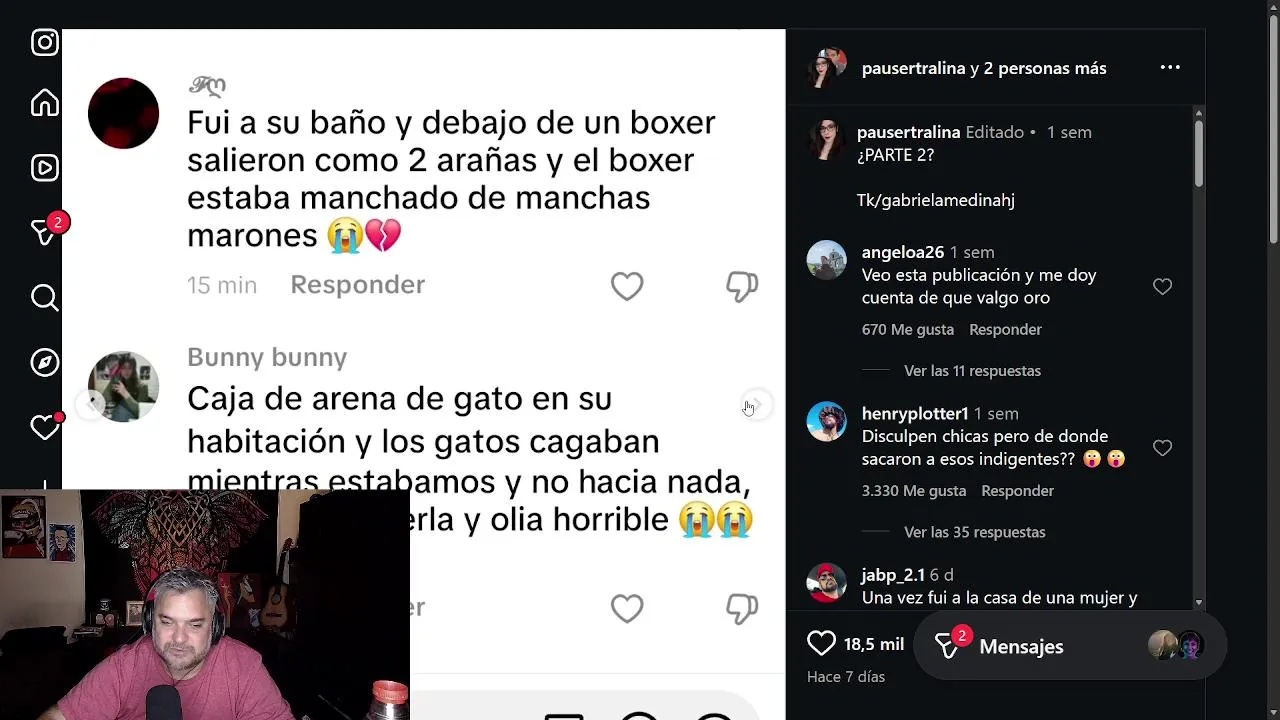Open the Instagram home feed

[x=45, y=103]
